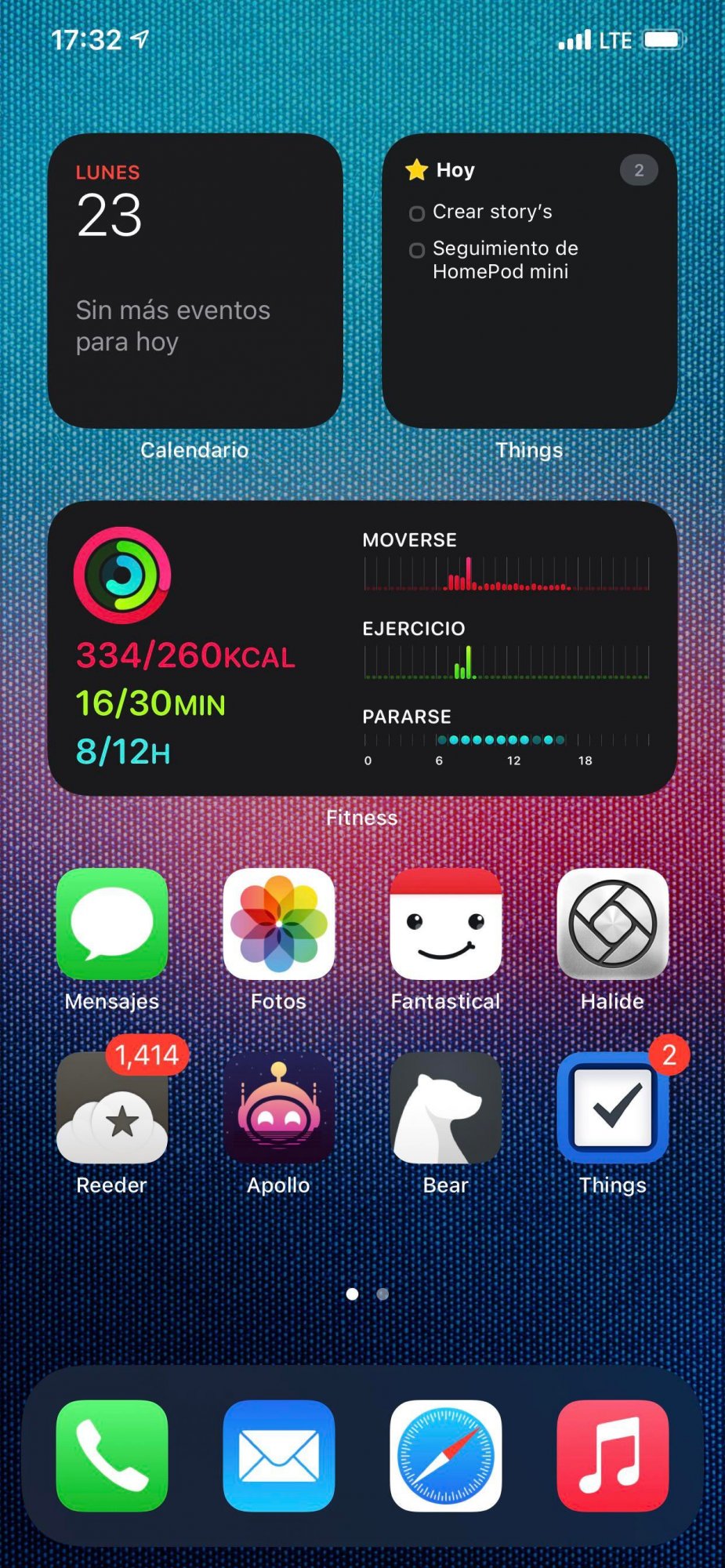Open the Fotos app
Viewport: 725px width, 1568px height.
278,924
